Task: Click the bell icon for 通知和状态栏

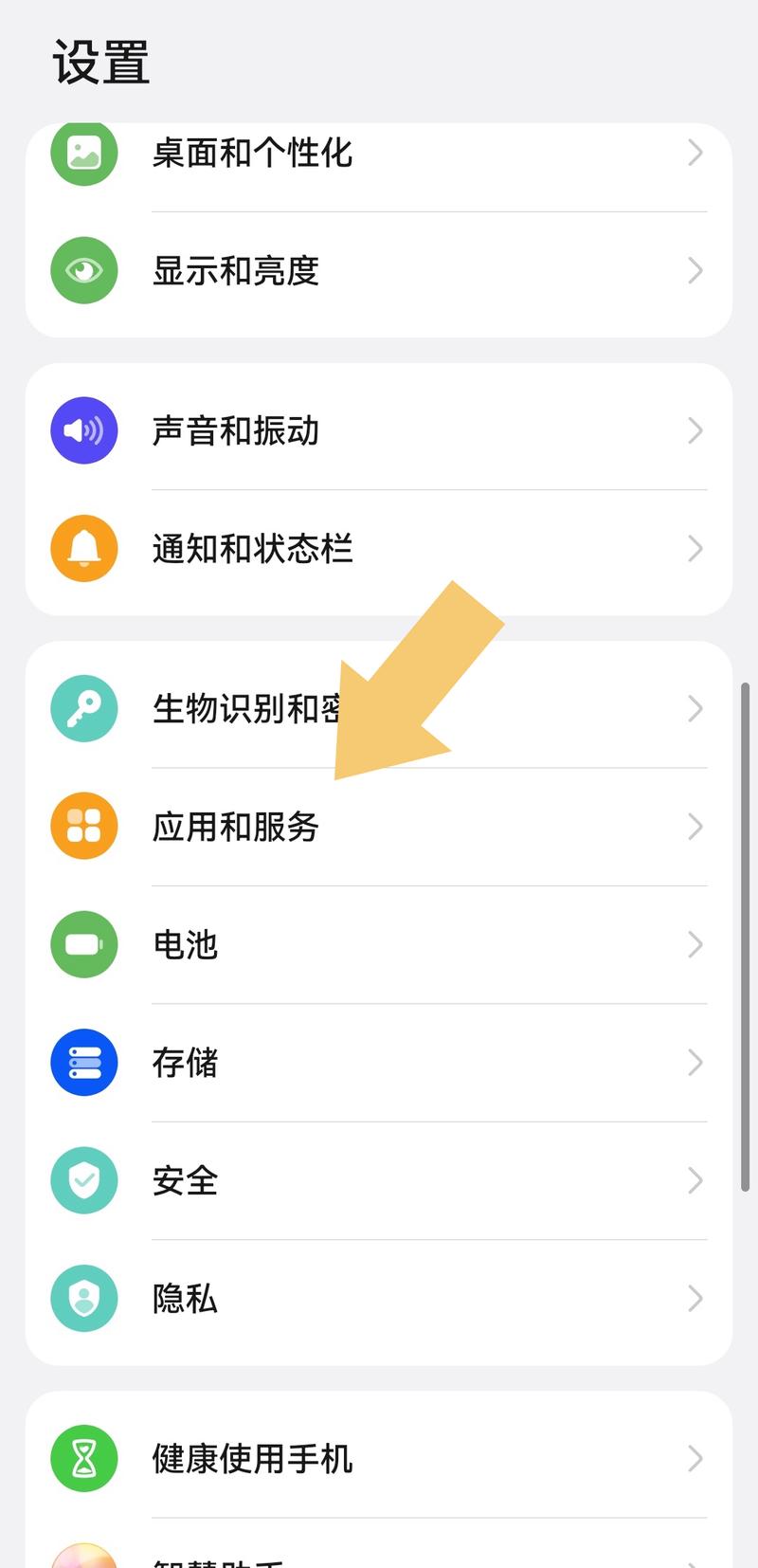Action: [x=83, y=549]
